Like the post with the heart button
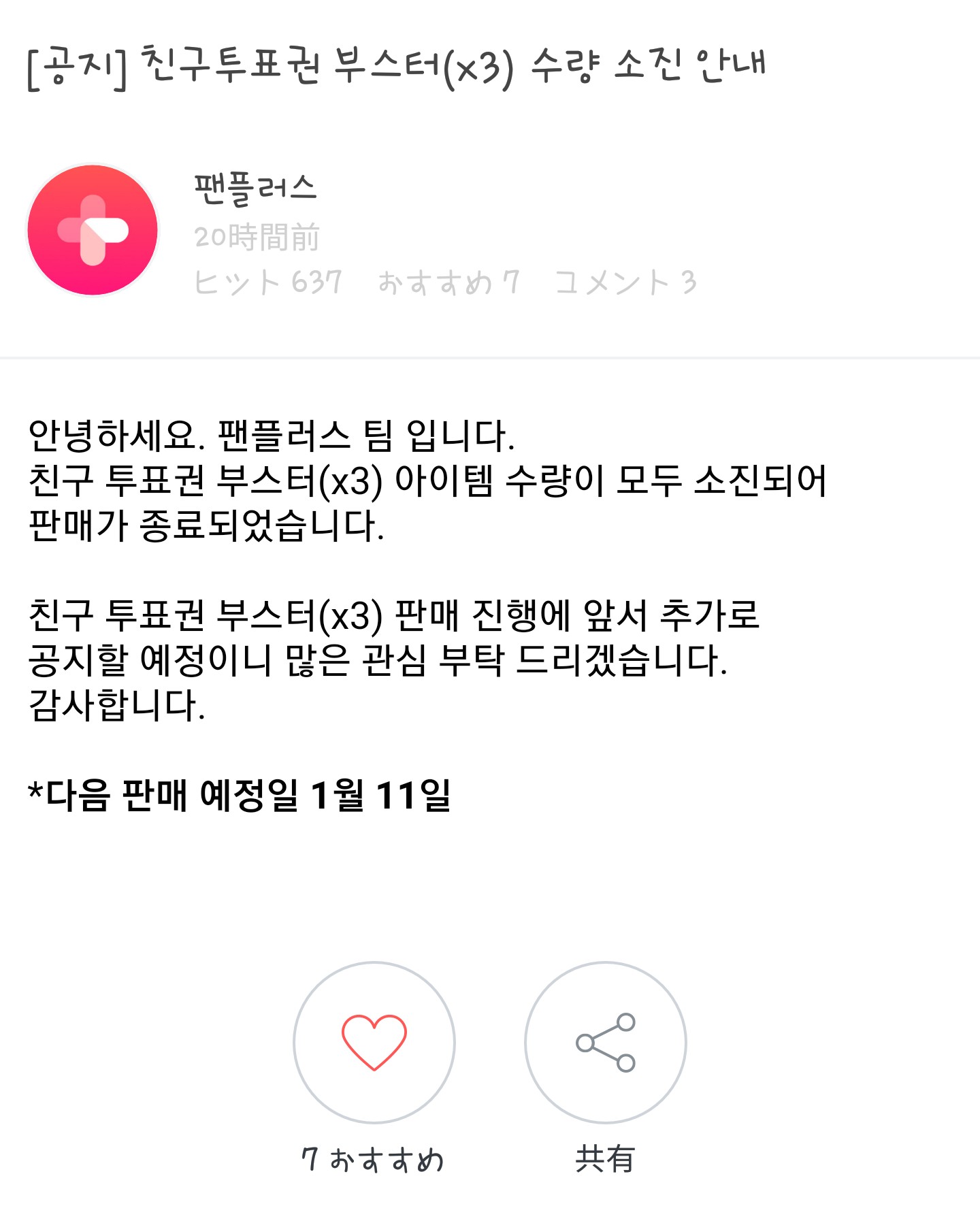Image resolution: width=980 pixels, height=1221 pixels. tap(374, 1042)
